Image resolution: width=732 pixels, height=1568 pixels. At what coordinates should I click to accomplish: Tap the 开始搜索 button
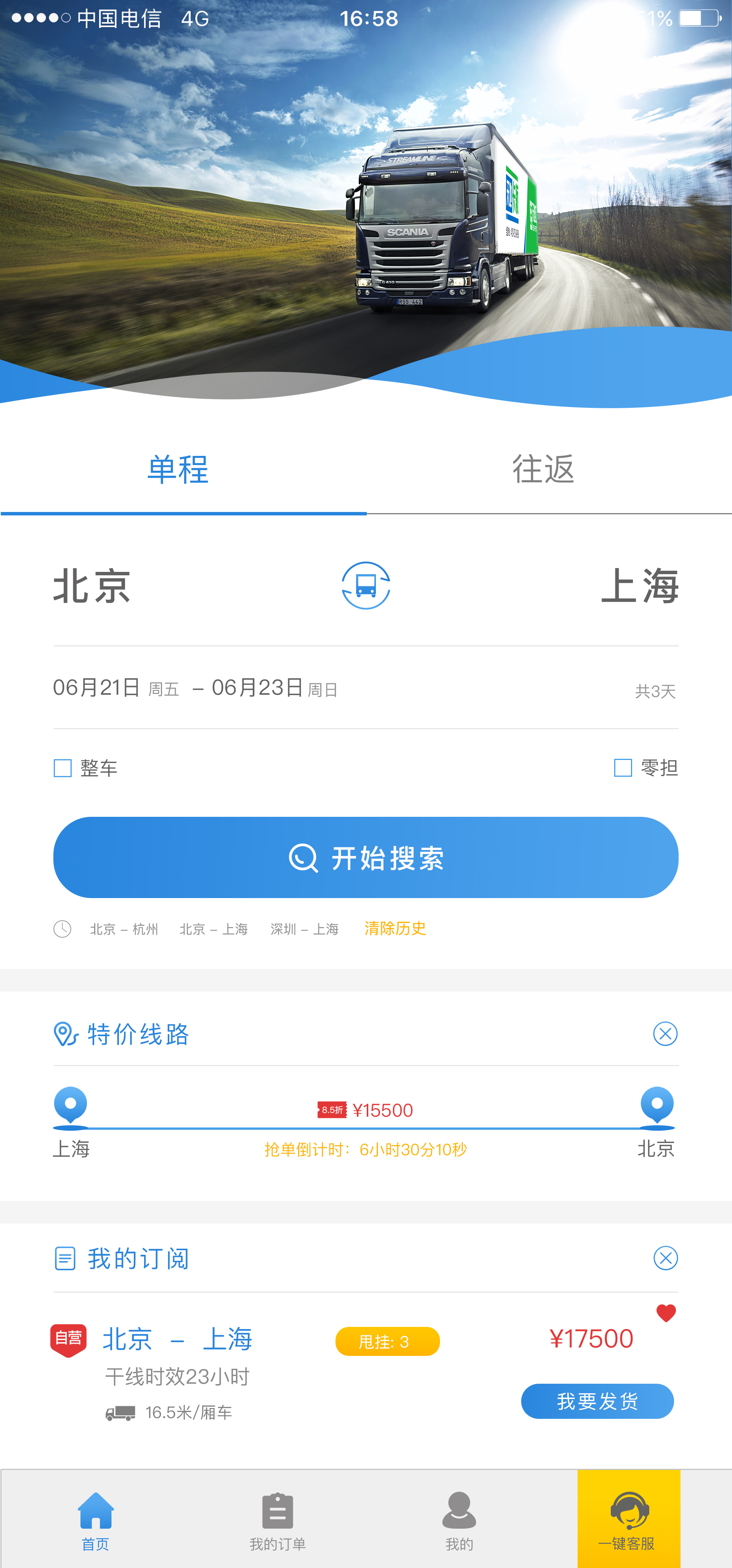[x=366, y=857]
